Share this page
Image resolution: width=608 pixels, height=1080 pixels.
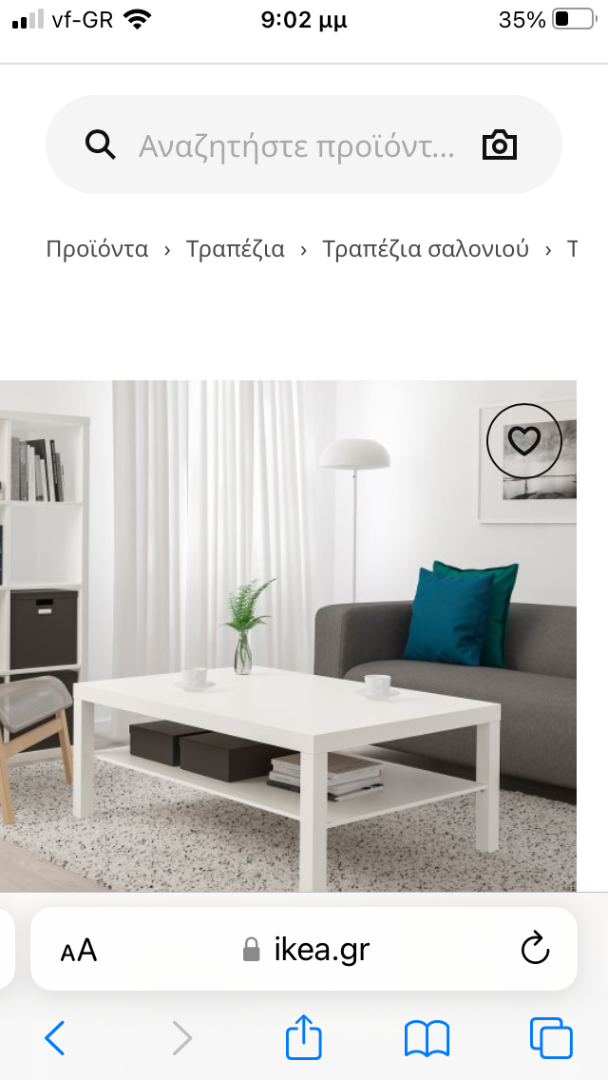point(304,1036)
